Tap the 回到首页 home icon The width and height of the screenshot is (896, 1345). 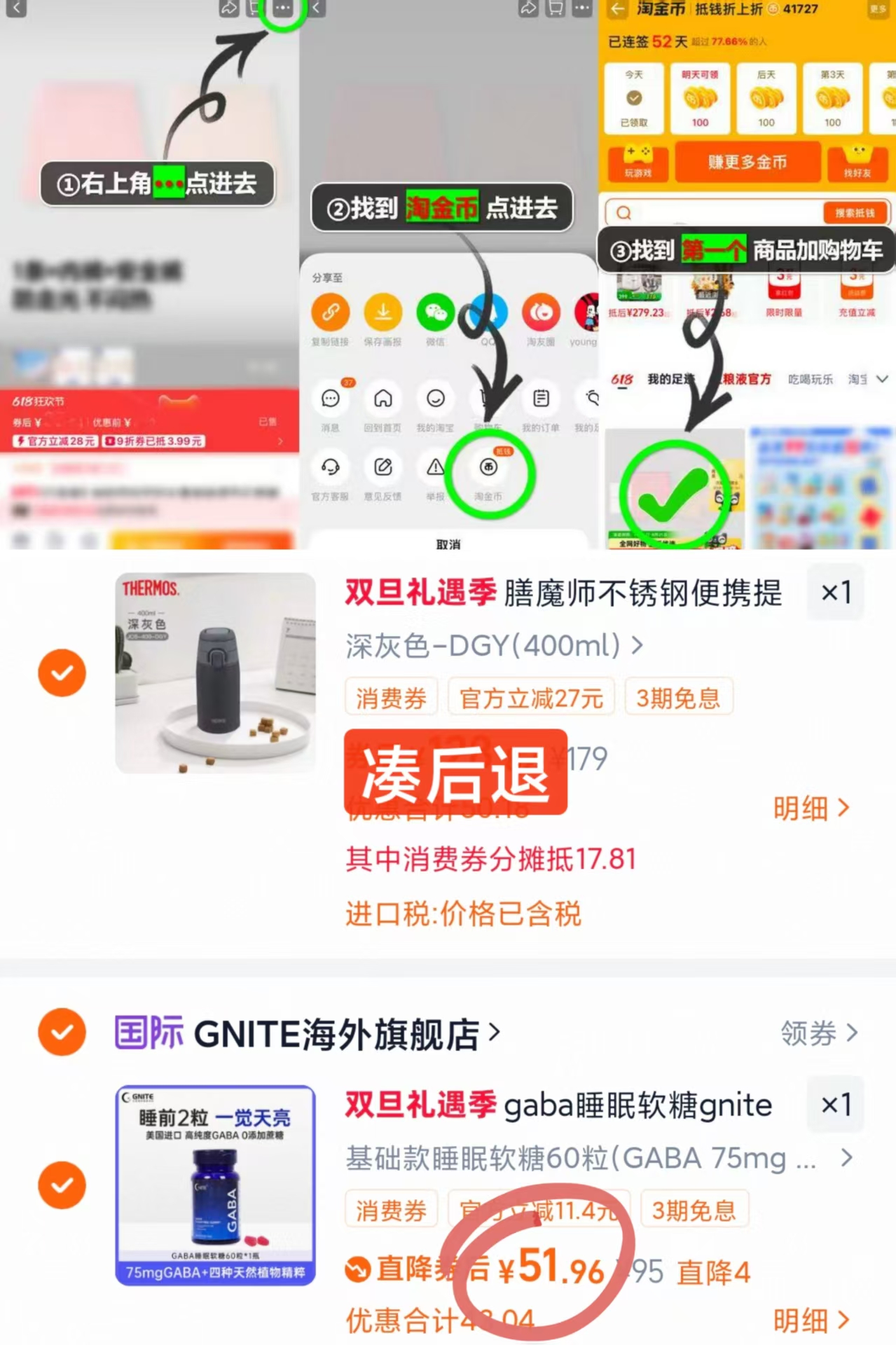point(382,399)
